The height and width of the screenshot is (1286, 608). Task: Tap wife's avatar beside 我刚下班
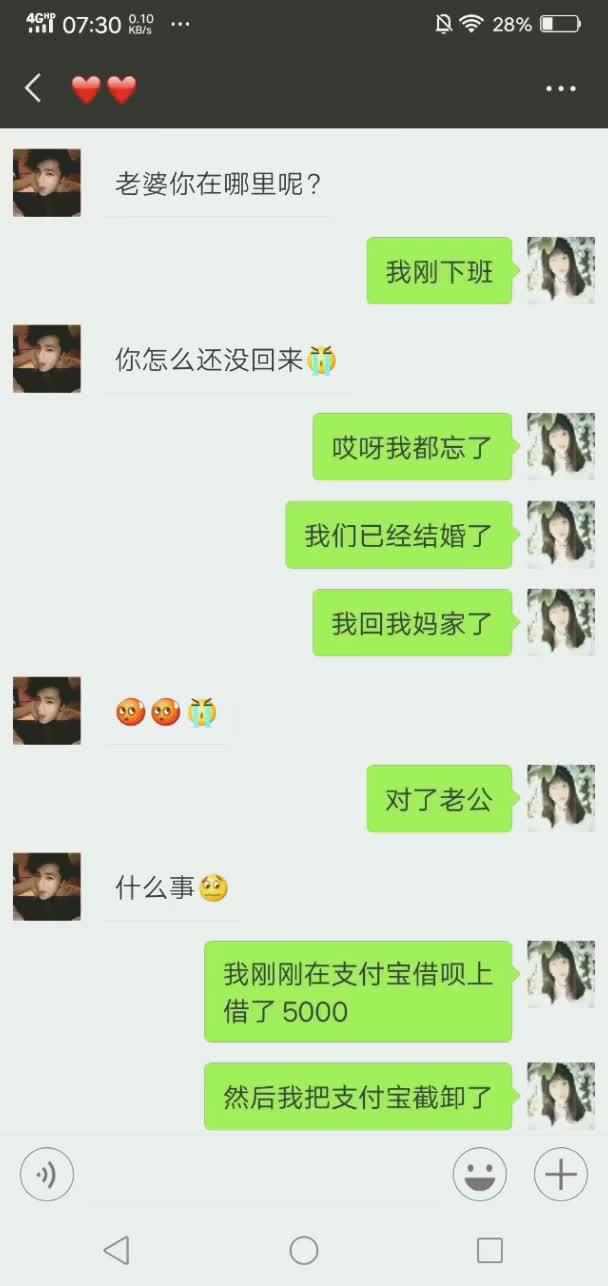click(x=560, y=270)
